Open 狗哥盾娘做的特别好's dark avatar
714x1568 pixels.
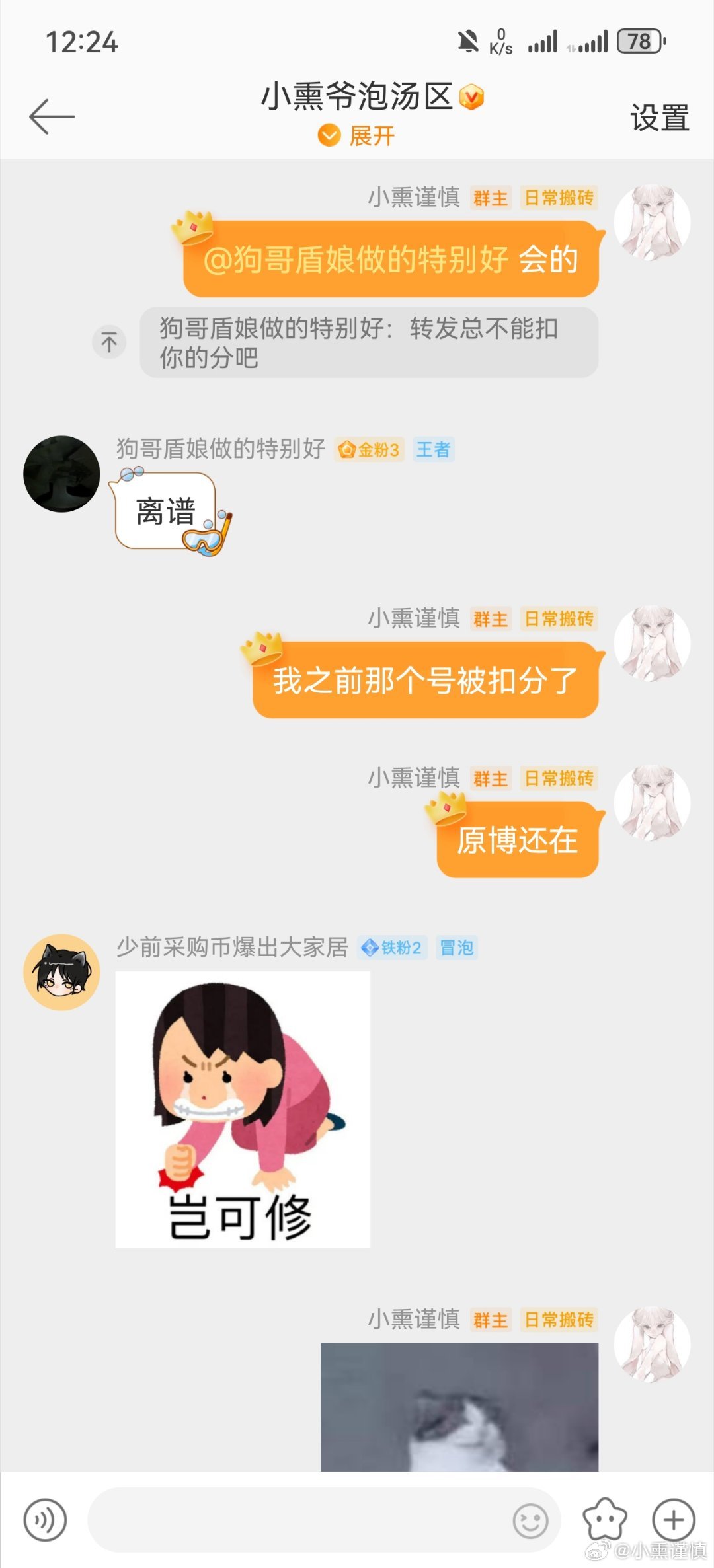pos(61,474)
